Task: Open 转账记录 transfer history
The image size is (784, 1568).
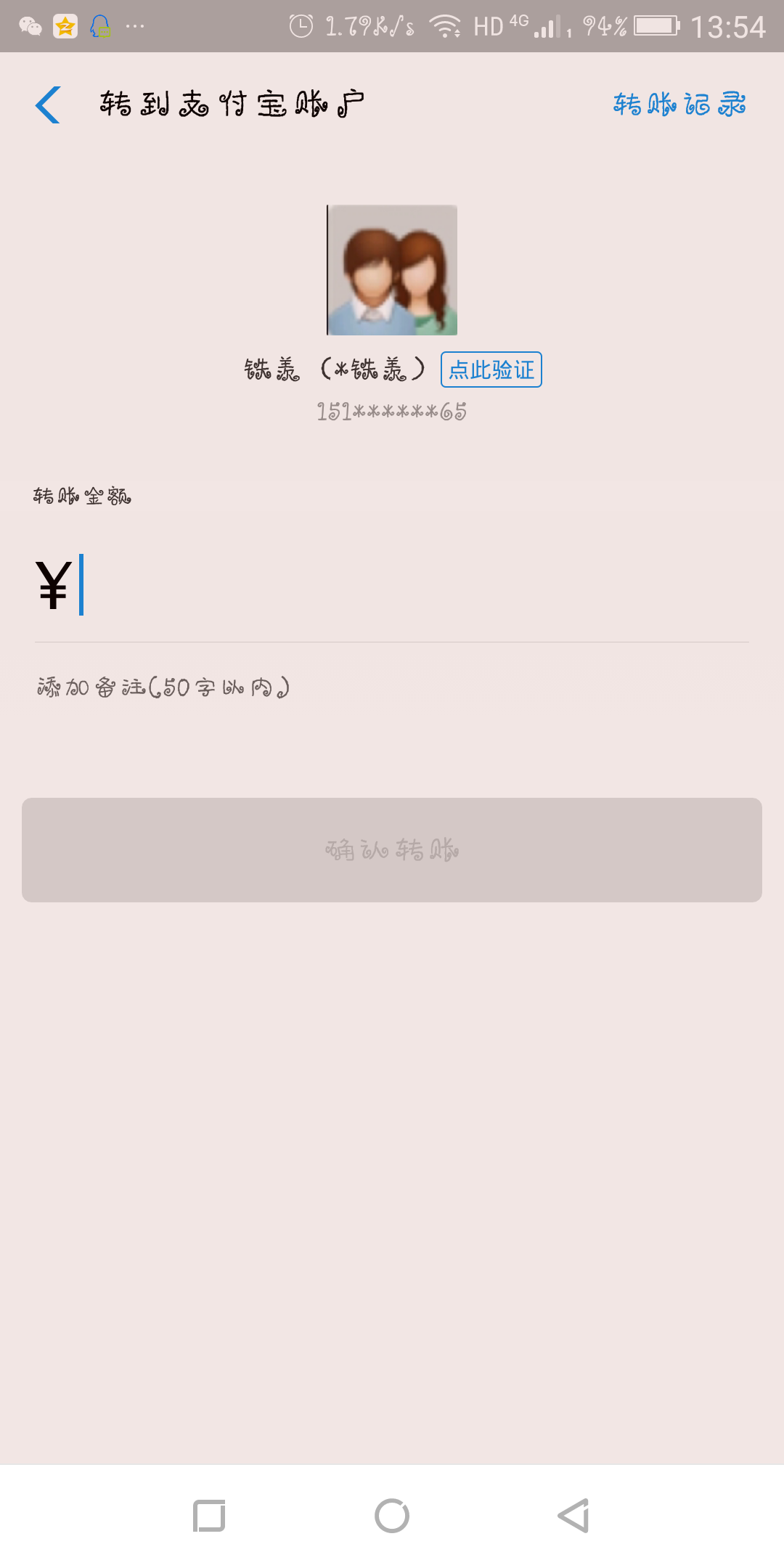Action: tap(679, 105)
